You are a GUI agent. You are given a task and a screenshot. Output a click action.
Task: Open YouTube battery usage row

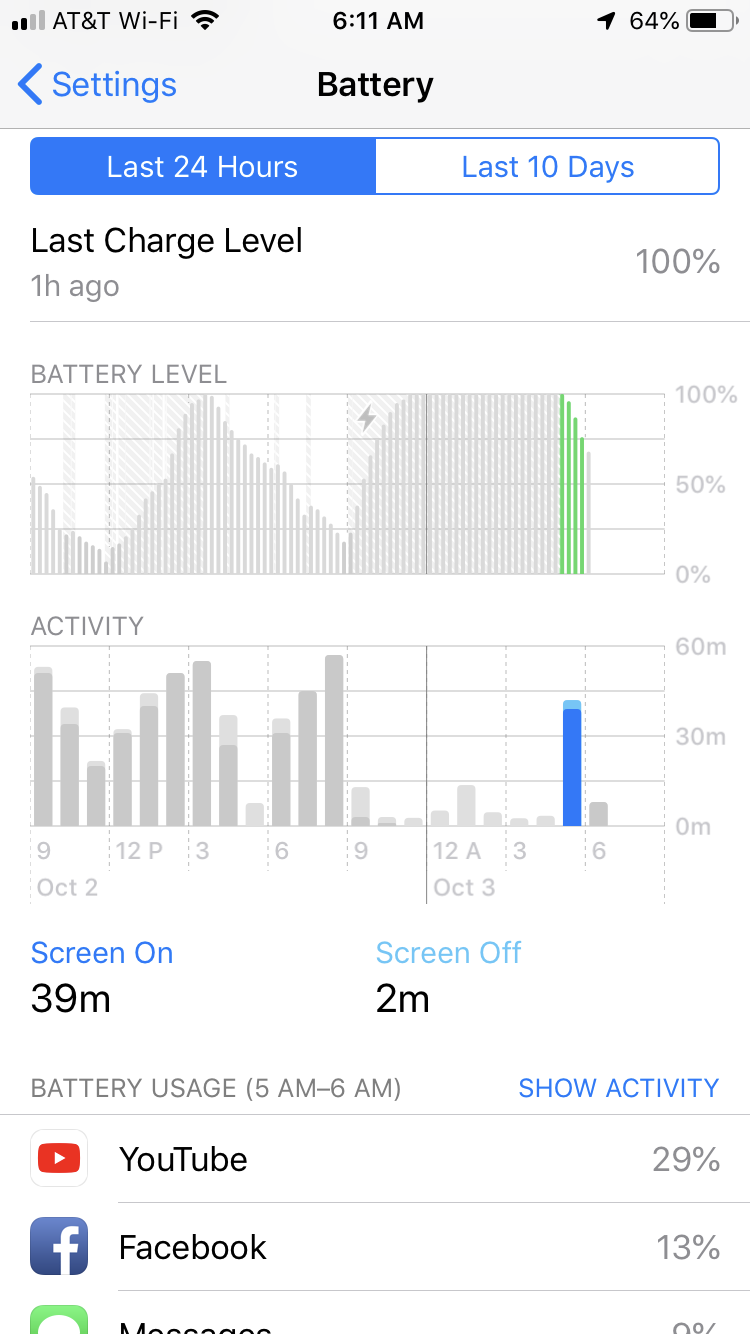coord(375,1159)
